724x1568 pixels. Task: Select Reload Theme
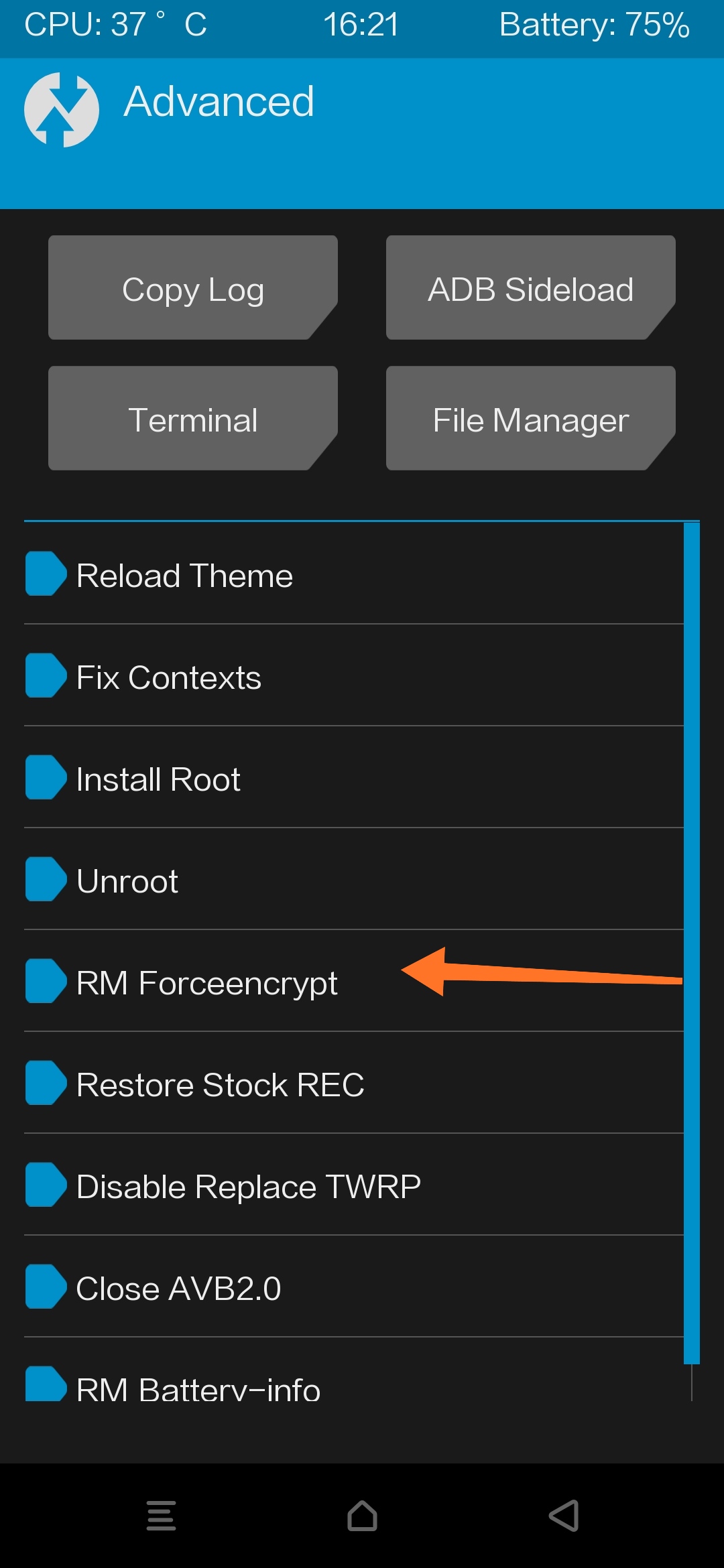354,574
